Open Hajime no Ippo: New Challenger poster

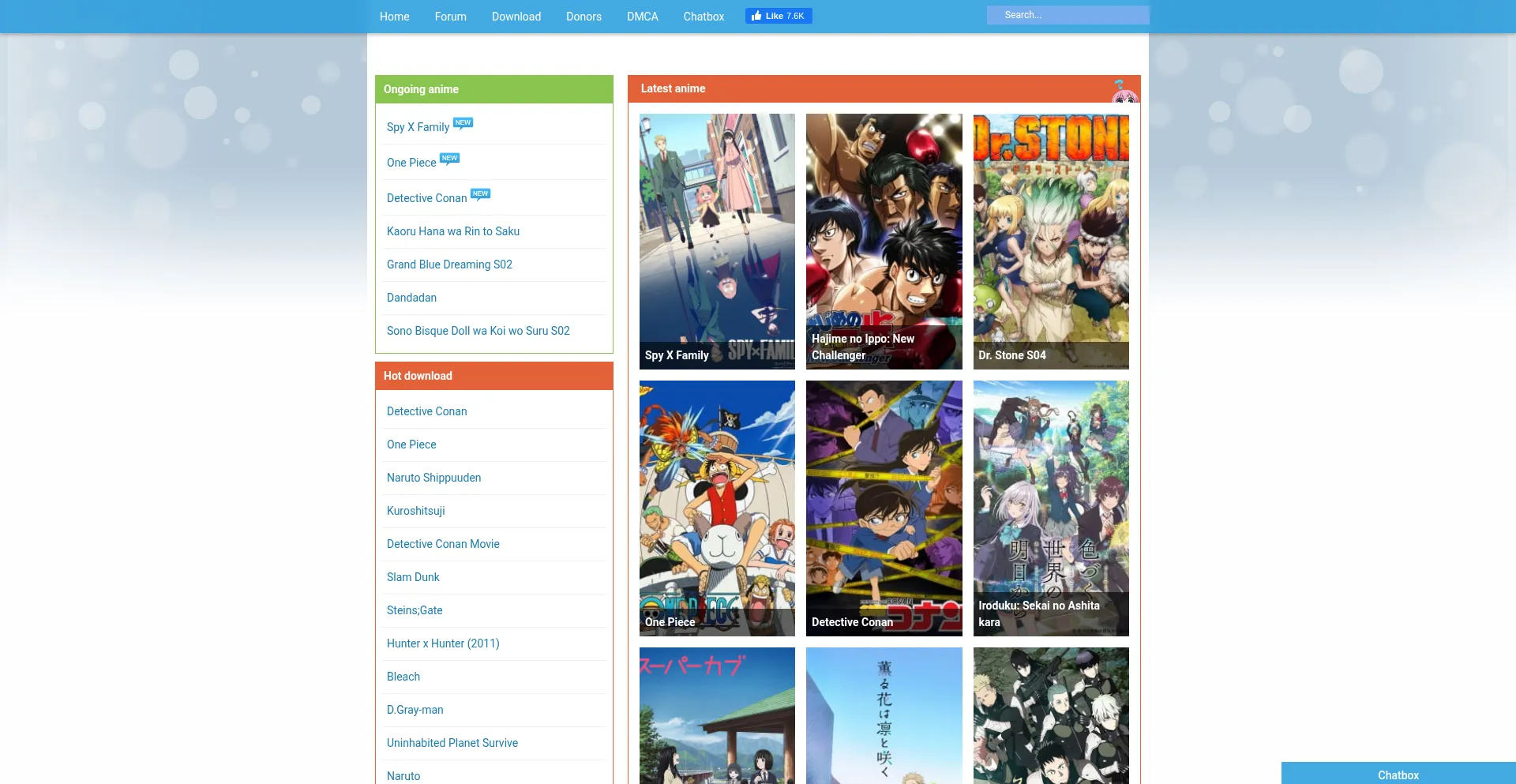tap(884, 241)
